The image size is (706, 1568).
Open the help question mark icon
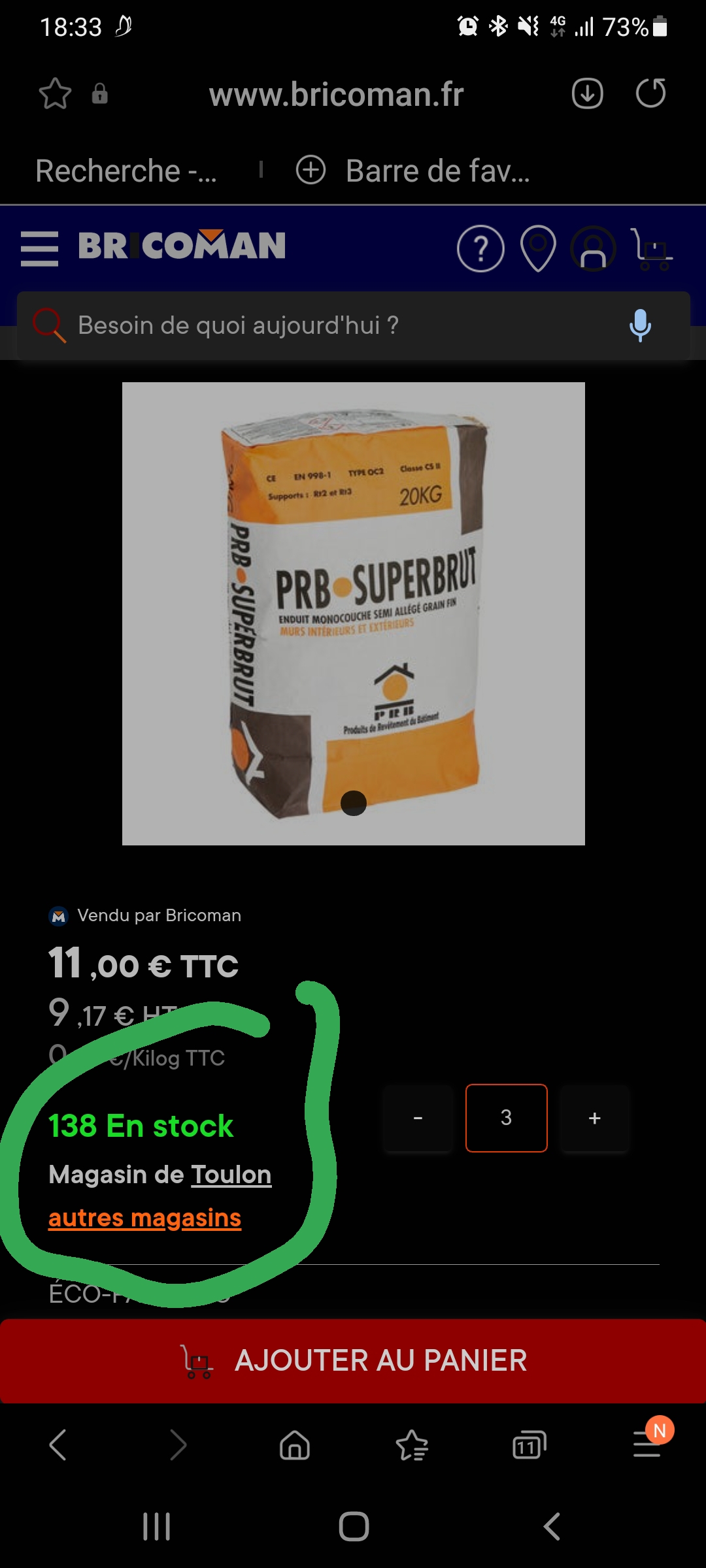click(480, 249)
